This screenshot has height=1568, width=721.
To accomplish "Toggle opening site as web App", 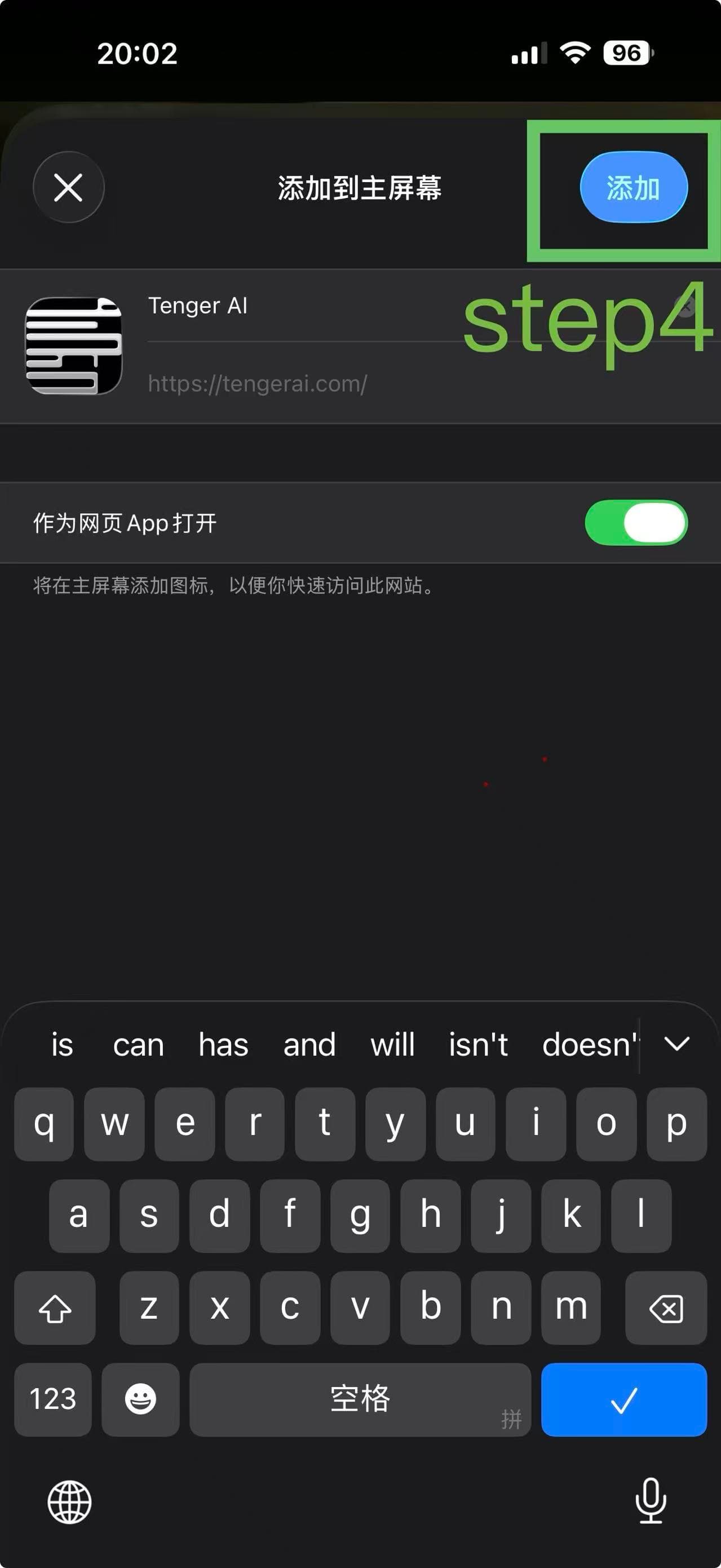I will click(x=636, y=522).
